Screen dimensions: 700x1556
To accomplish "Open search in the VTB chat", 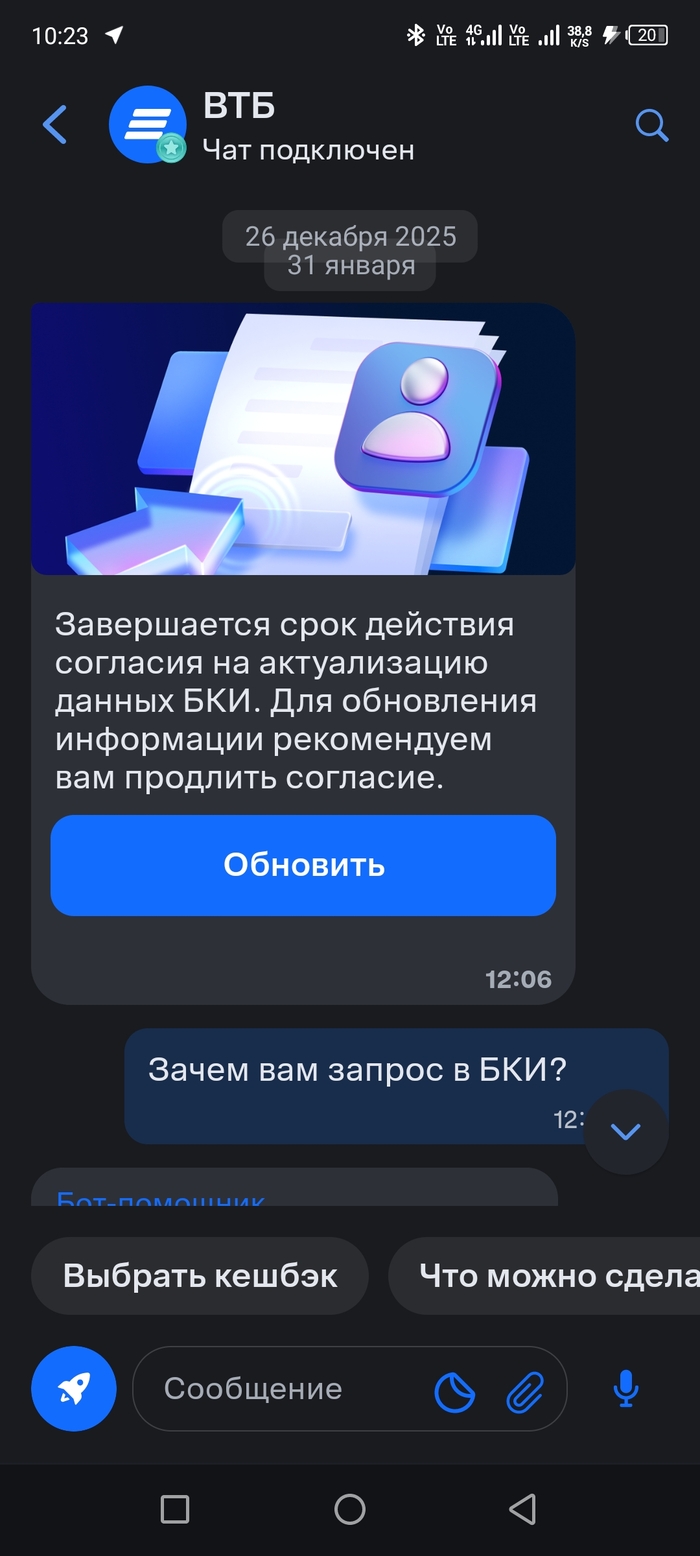I will click(652, 125).
